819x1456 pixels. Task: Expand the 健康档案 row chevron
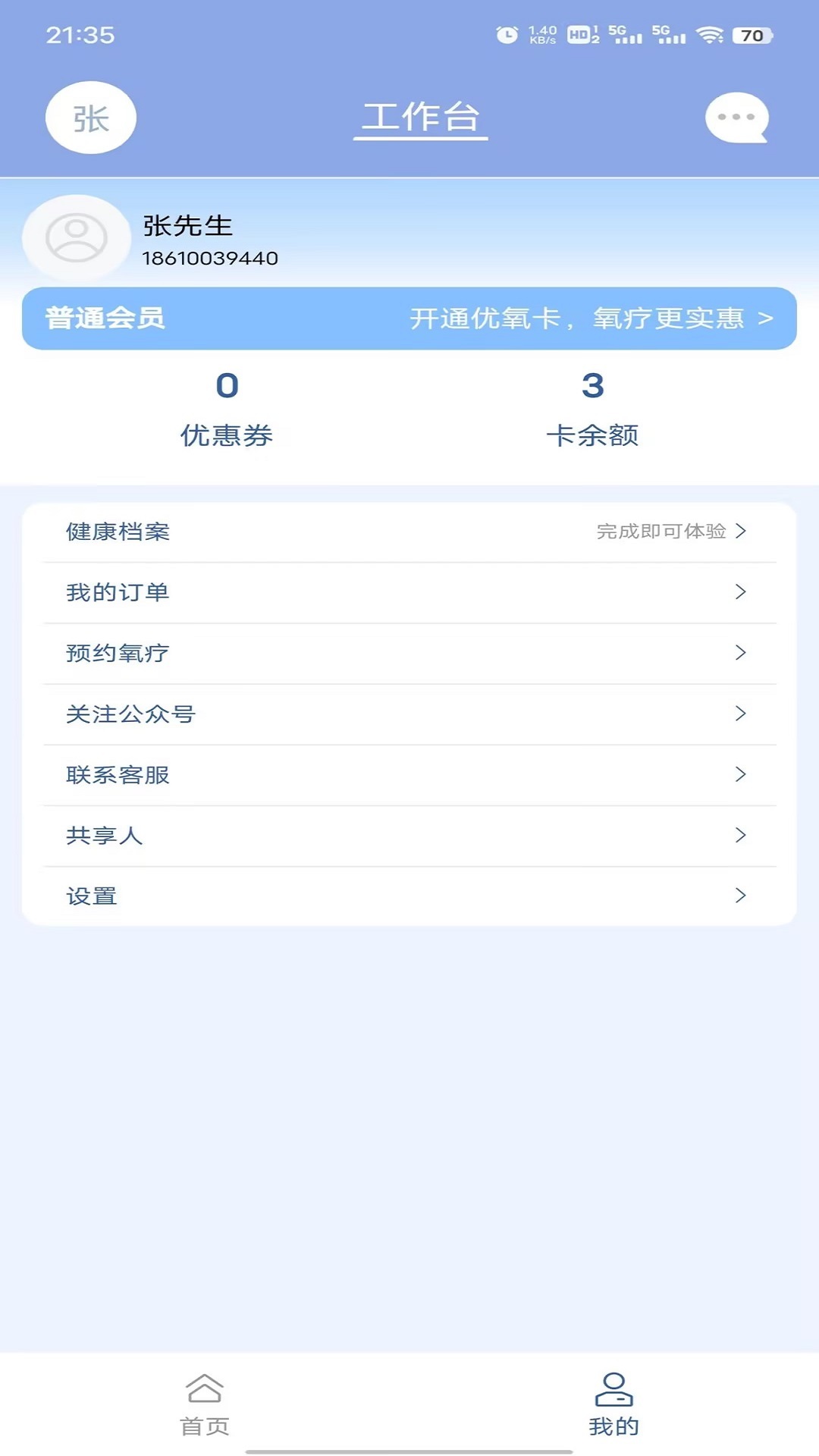coord(740,532)
